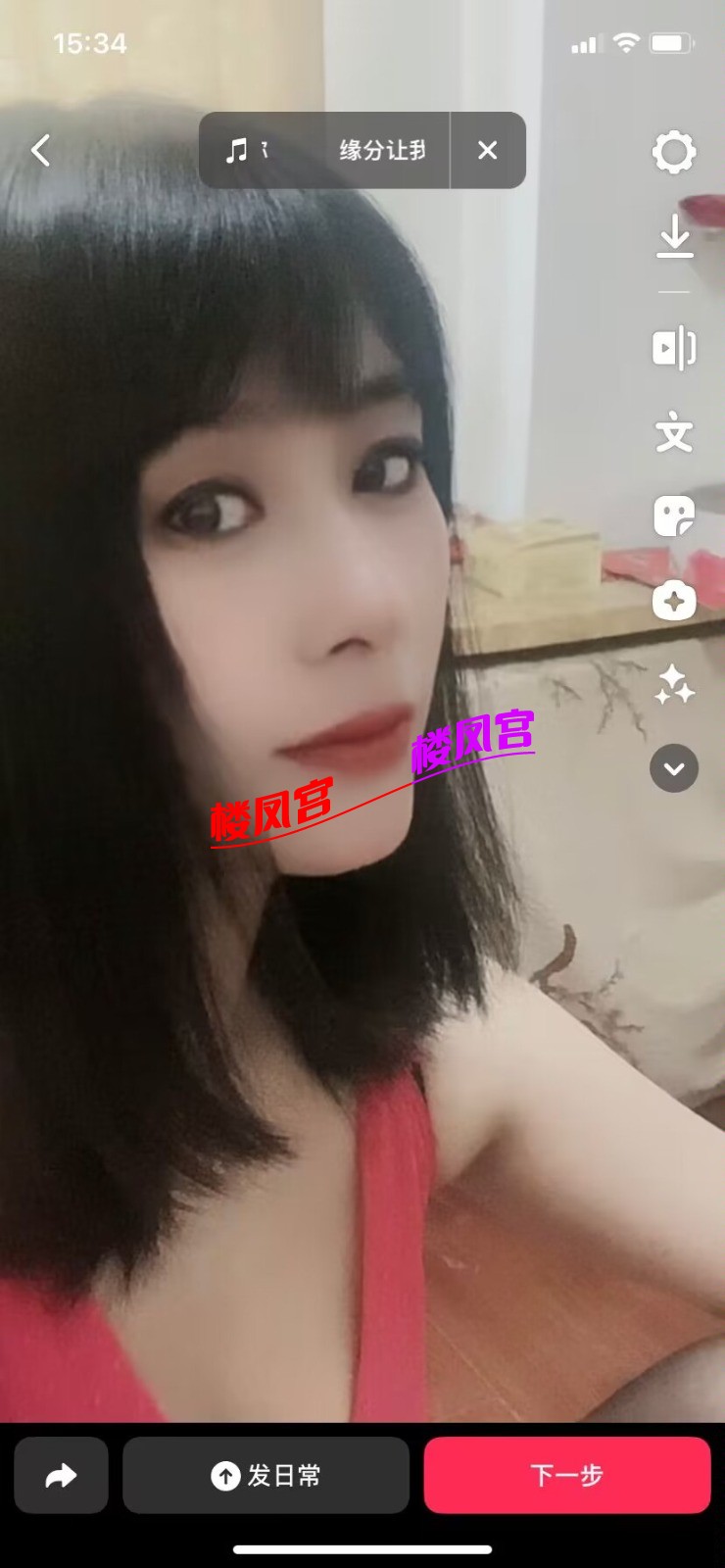Image resolution: width=725 pixels, height=1568 pixels.
Task: Post as daily with 发日常
Action: click(x=266, y=1475)
